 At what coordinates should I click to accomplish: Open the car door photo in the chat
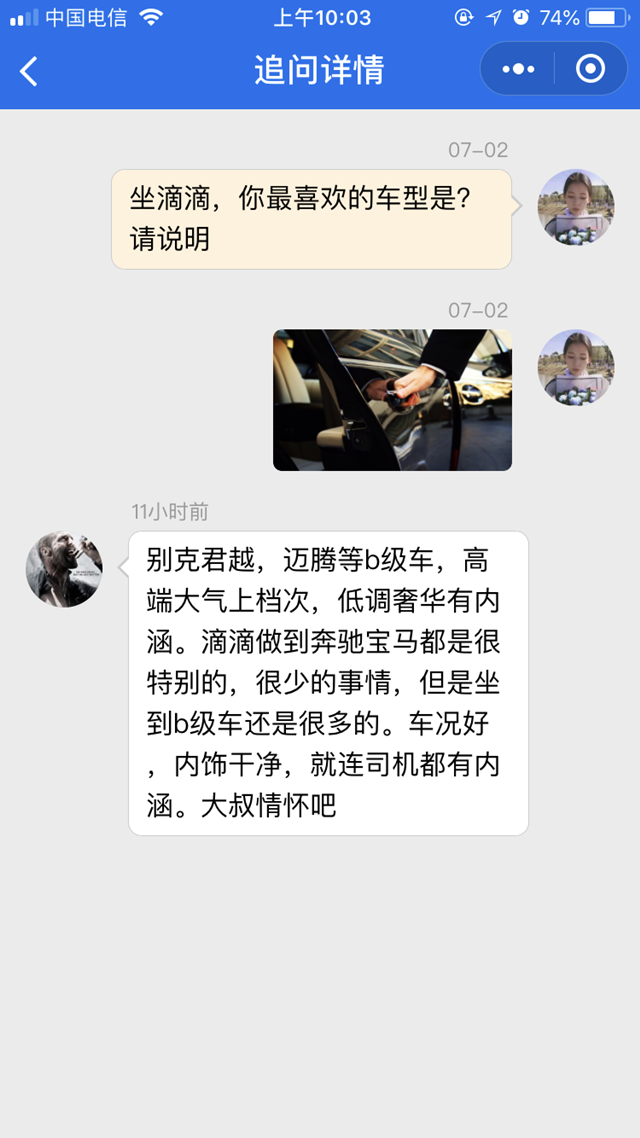point(392,400)
